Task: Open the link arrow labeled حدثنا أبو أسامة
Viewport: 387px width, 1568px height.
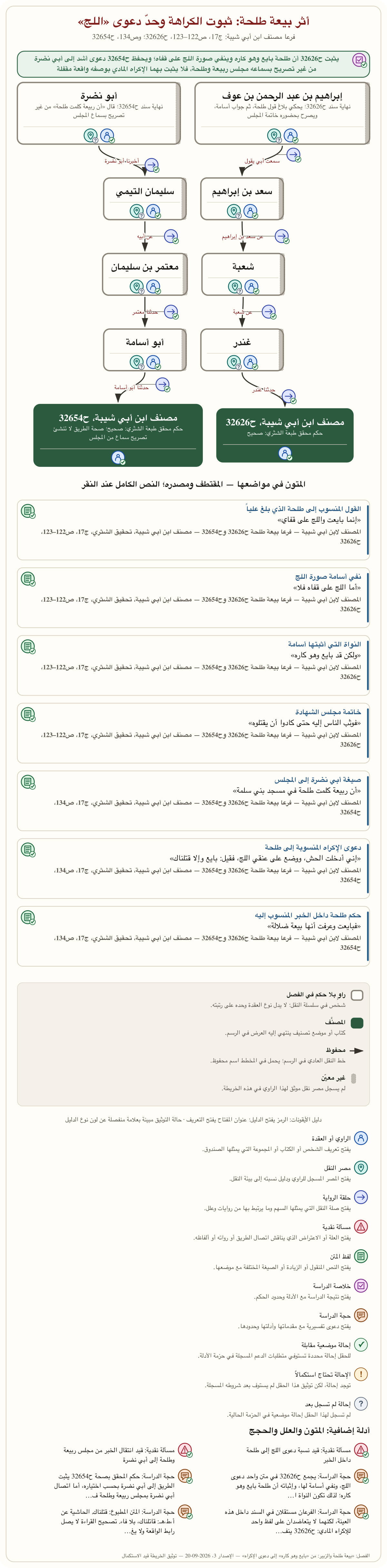Action: (x=163, y=384)
